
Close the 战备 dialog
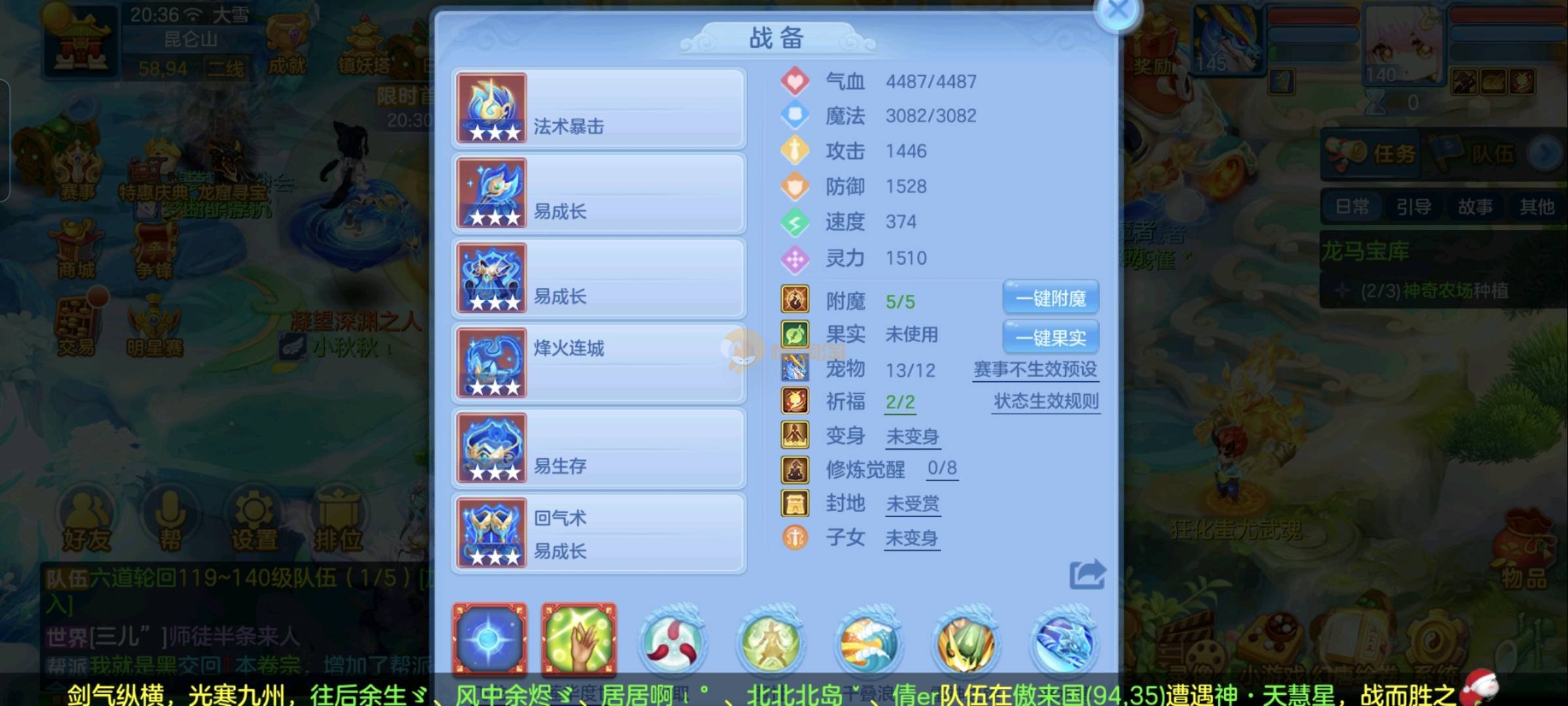1117,10
